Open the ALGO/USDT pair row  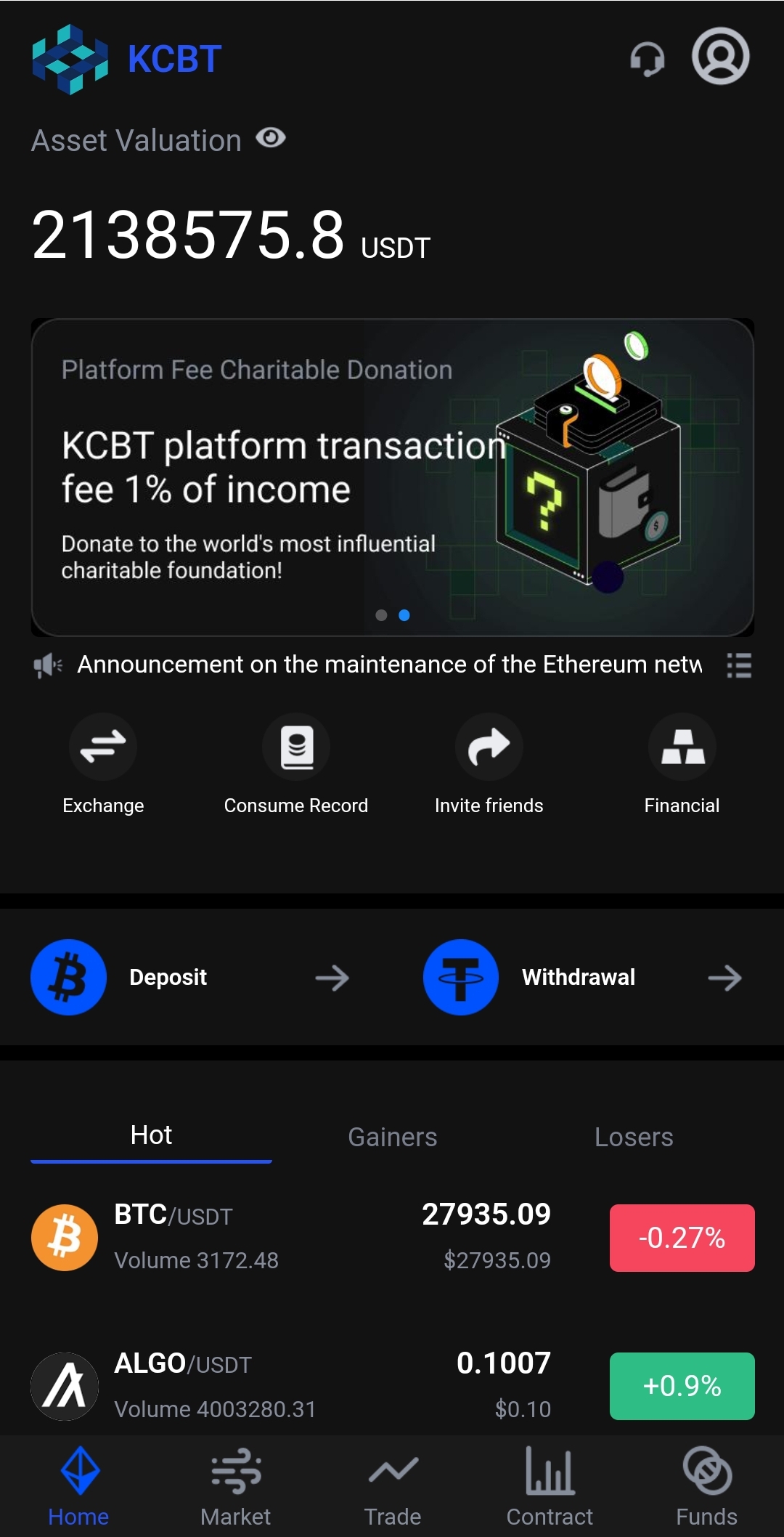(392, 1386)
